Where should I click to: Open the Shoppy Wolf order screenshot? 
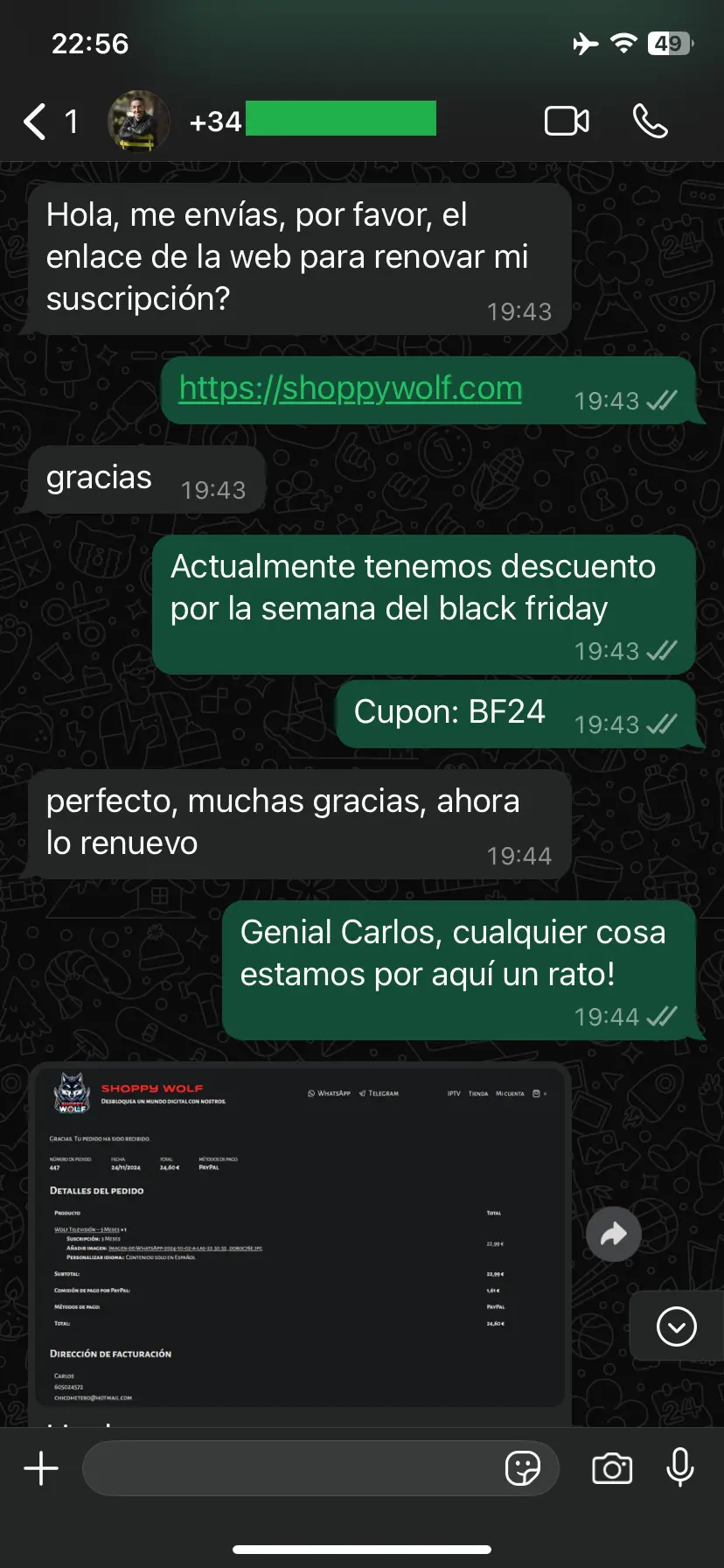299,1234
